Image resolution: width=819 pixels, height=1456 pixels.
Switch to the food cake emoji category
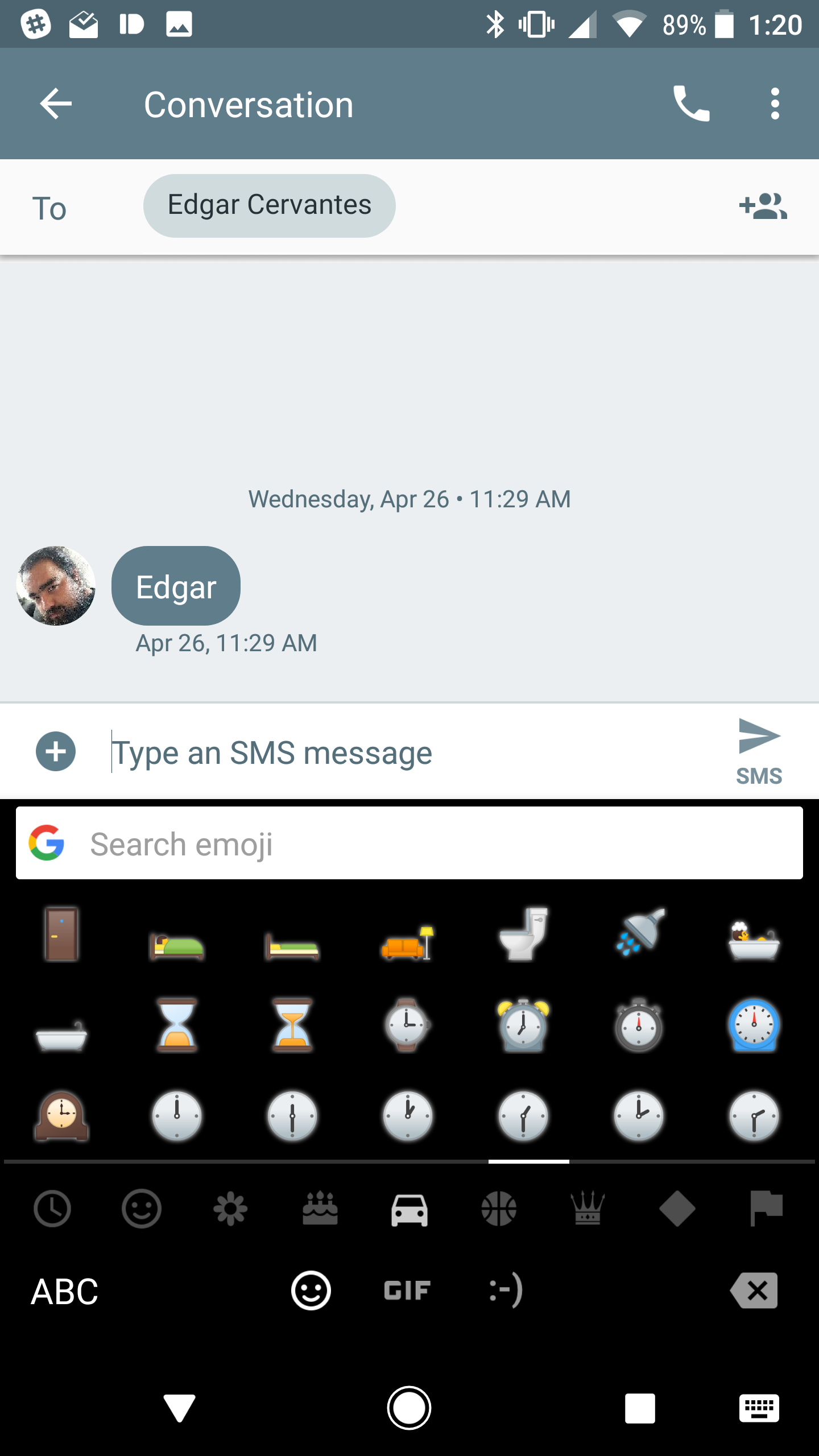[x=320, y=1209]
